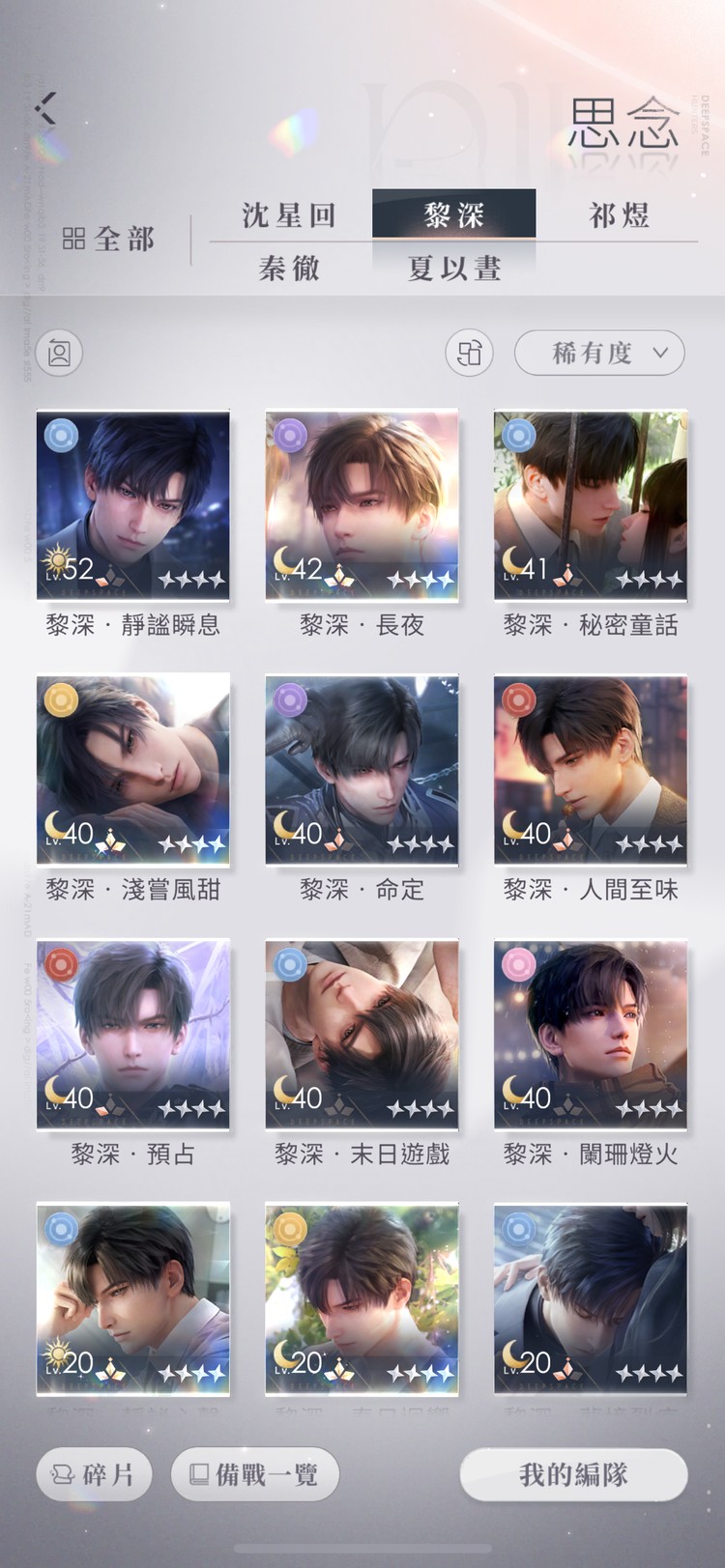Screen dimensions: 725x1568
Task: Open the 黎深・長夜 card
Action: point(362,504)
